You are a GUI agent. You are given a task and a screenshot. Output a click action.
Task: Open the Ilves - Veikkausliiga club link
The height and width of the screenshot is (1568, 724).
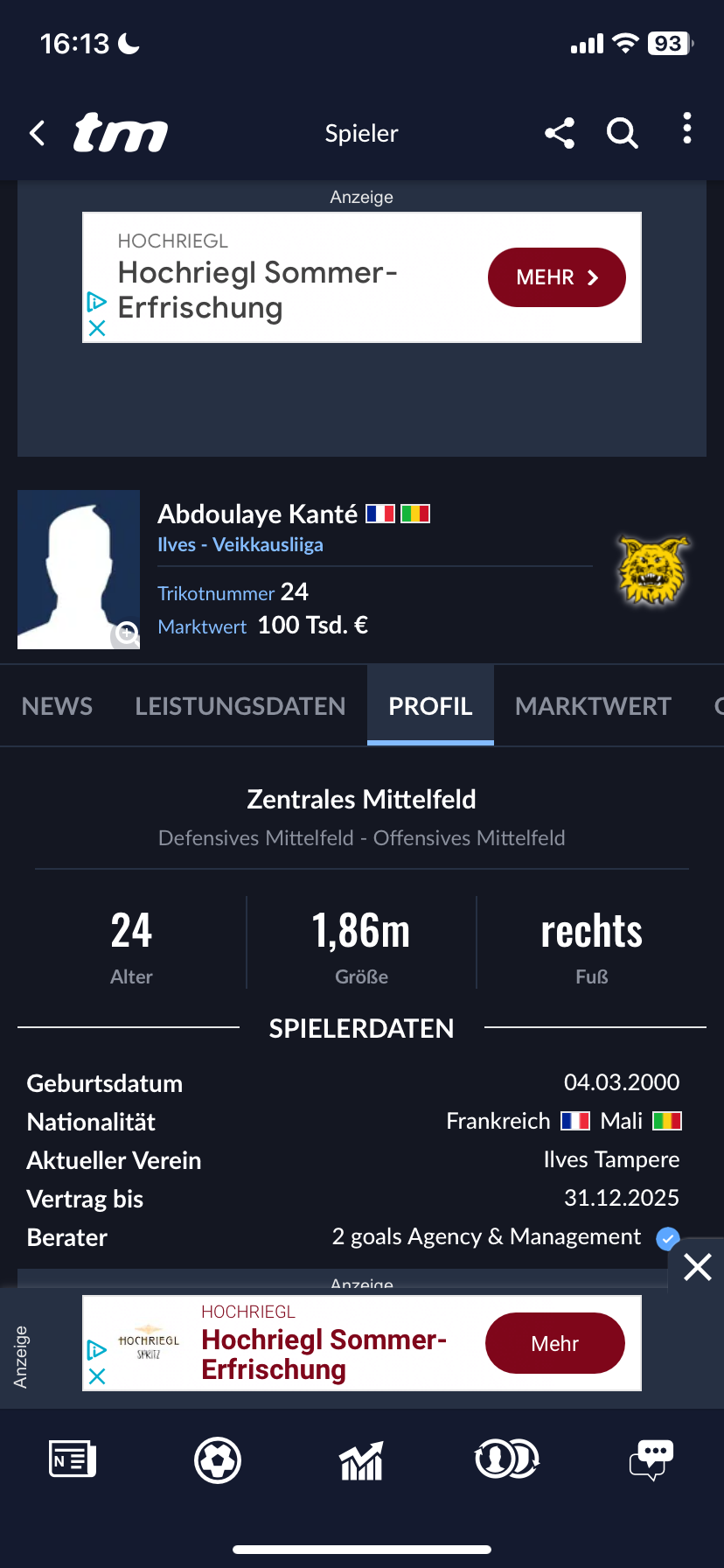[240, 544]
